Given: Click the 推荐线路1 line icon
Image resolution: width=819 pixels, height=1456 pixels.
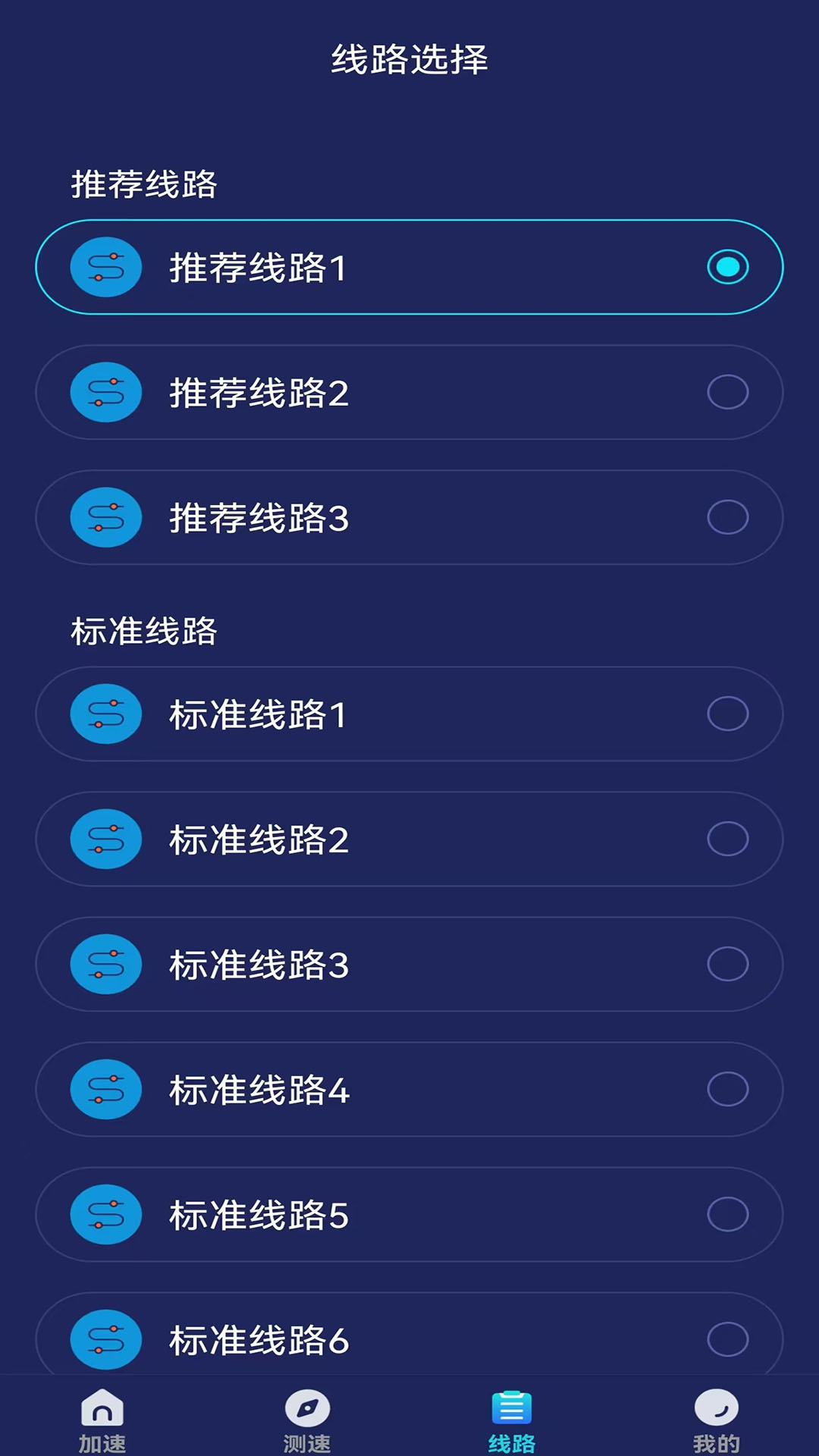Looking at the screenshot, I should click(105, 267).
